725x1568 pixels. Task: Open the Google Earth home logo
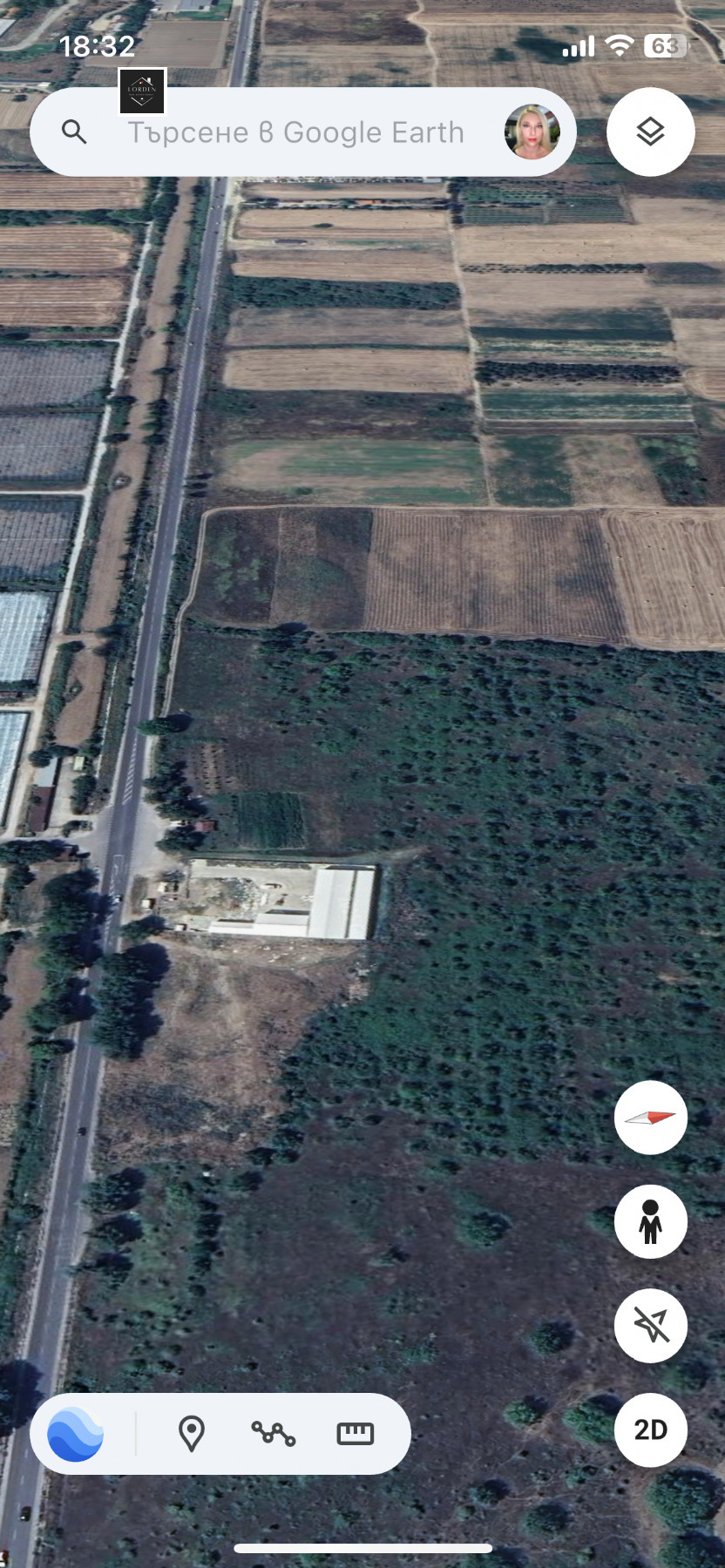point(76,1433)
